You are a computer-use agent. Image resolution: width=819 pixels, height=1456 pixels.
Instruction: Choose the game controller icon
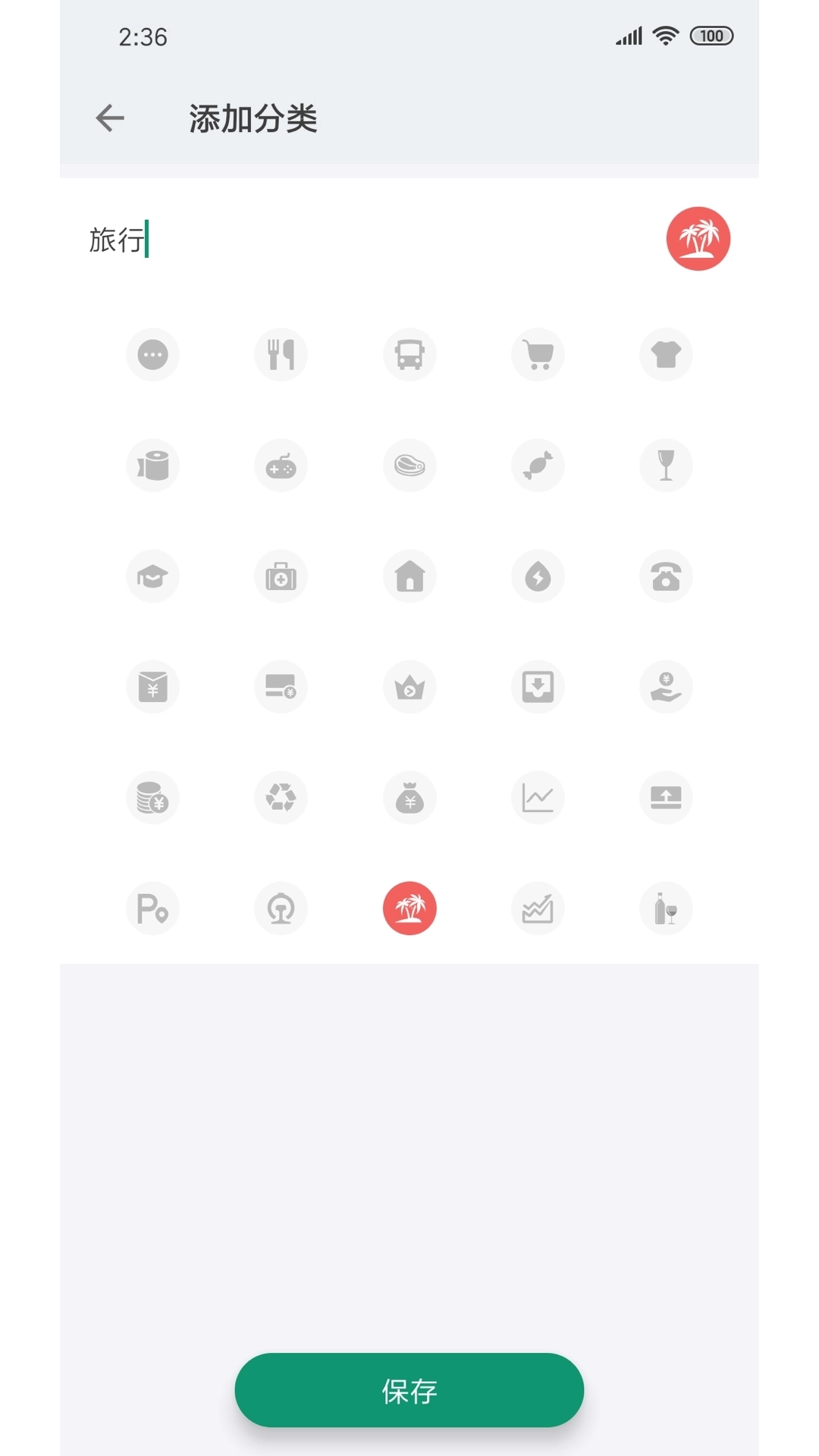pos(281,466)
